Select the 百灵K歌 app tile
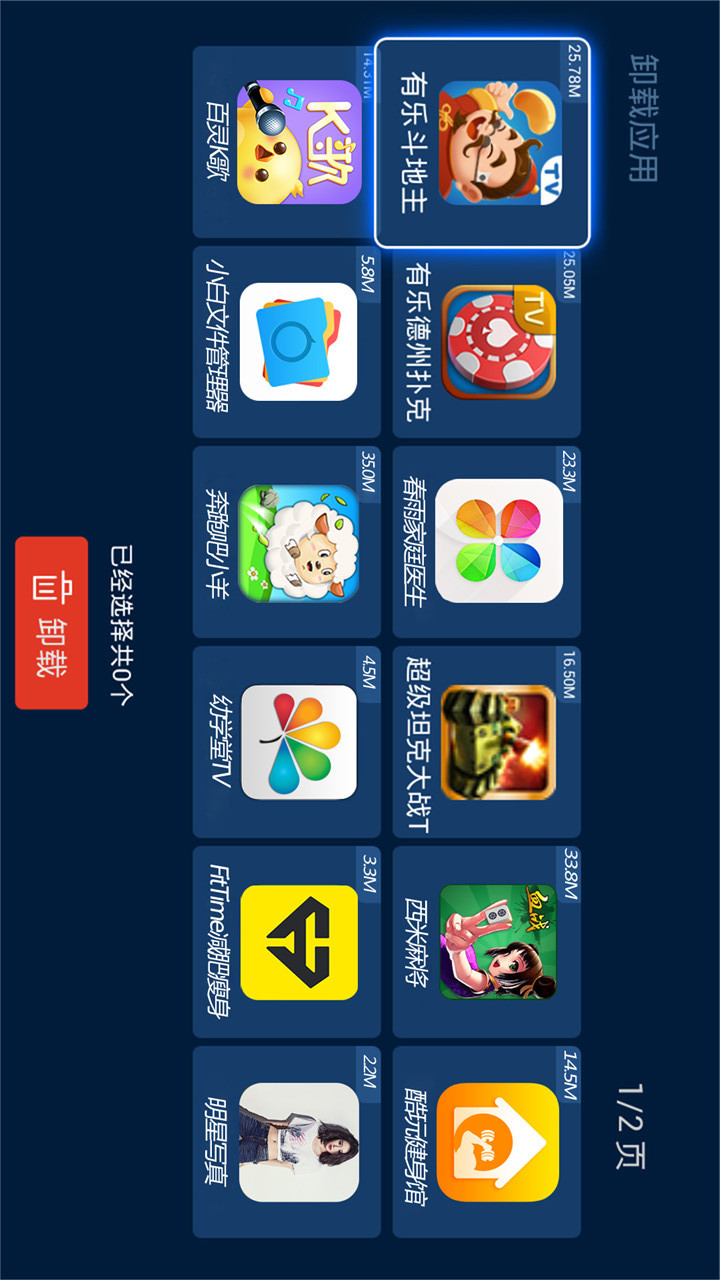Screen dimensions: 720x1280 pos(286,142)
